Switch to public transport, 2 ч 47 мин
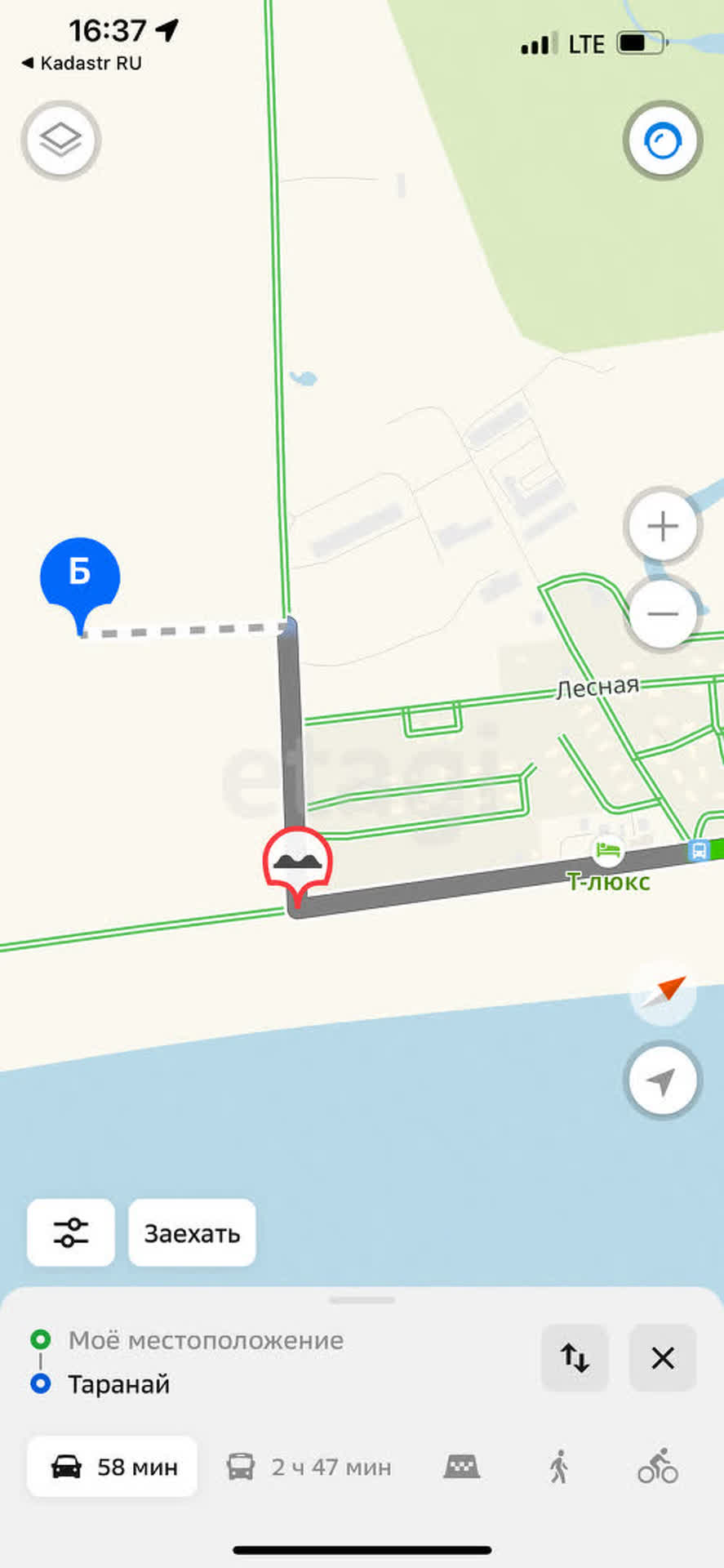 (309, 1467)
